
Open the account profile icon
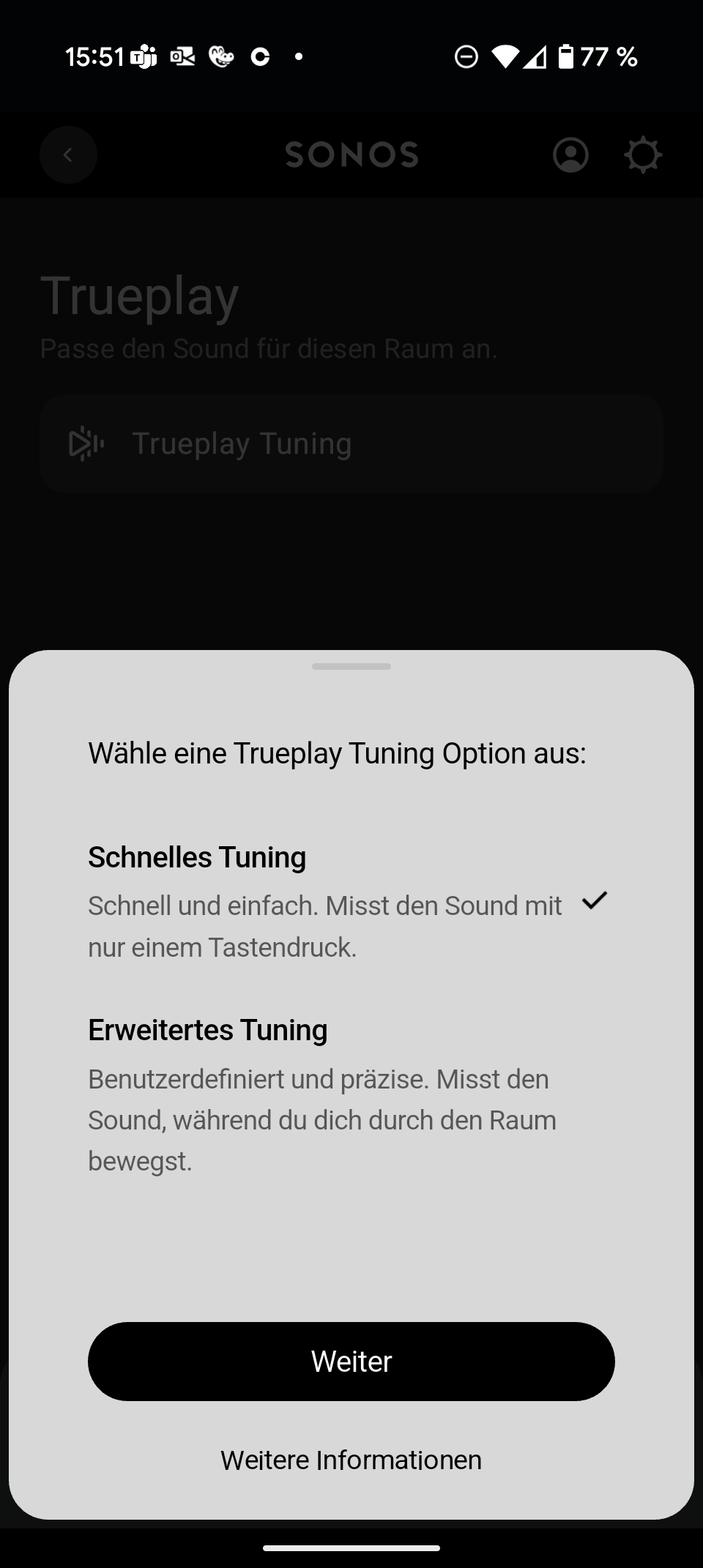tap(570, 154)
